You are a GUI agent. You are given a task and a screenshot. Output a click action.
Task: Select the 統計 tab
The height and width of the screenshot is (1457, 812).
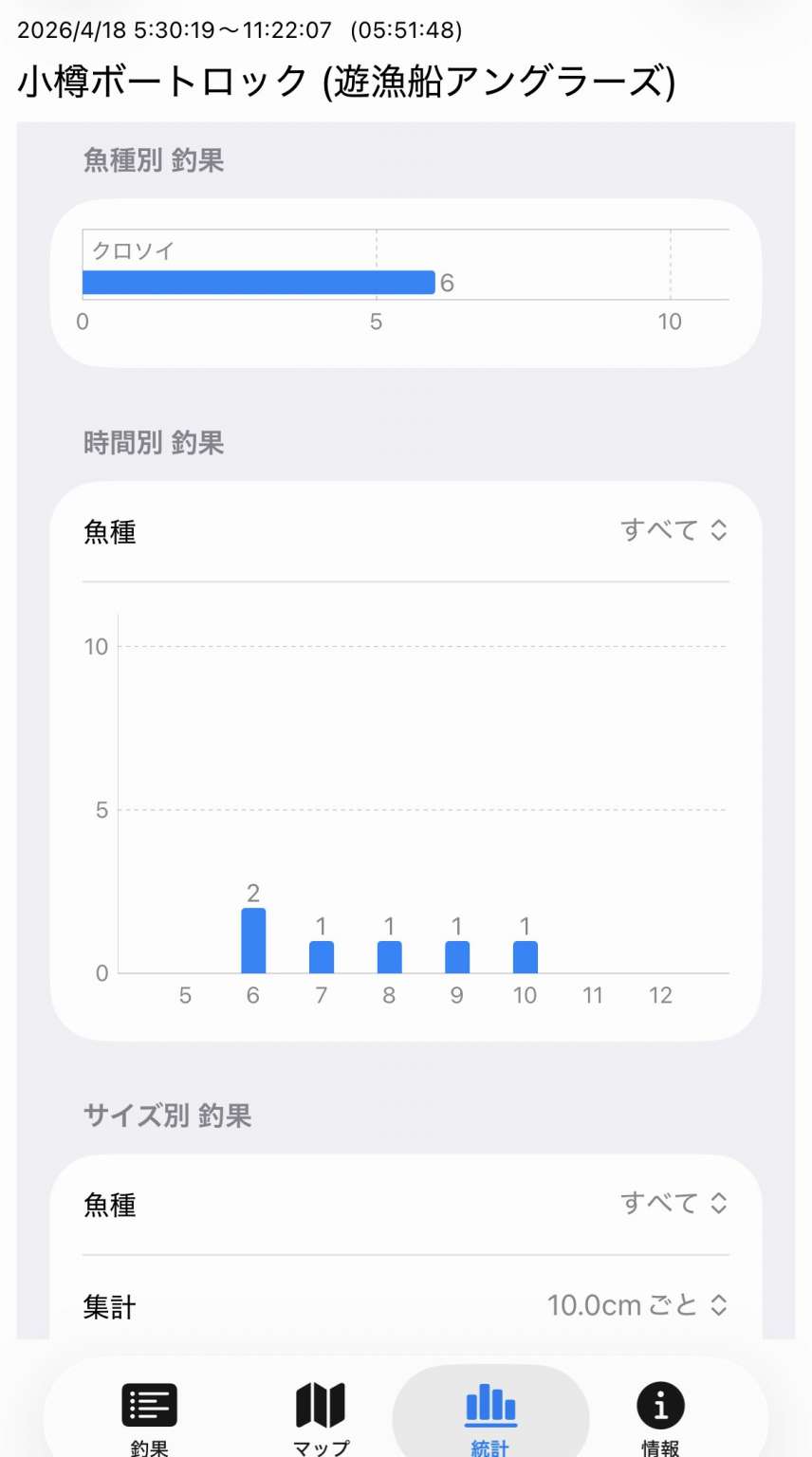coord(490,1415)
